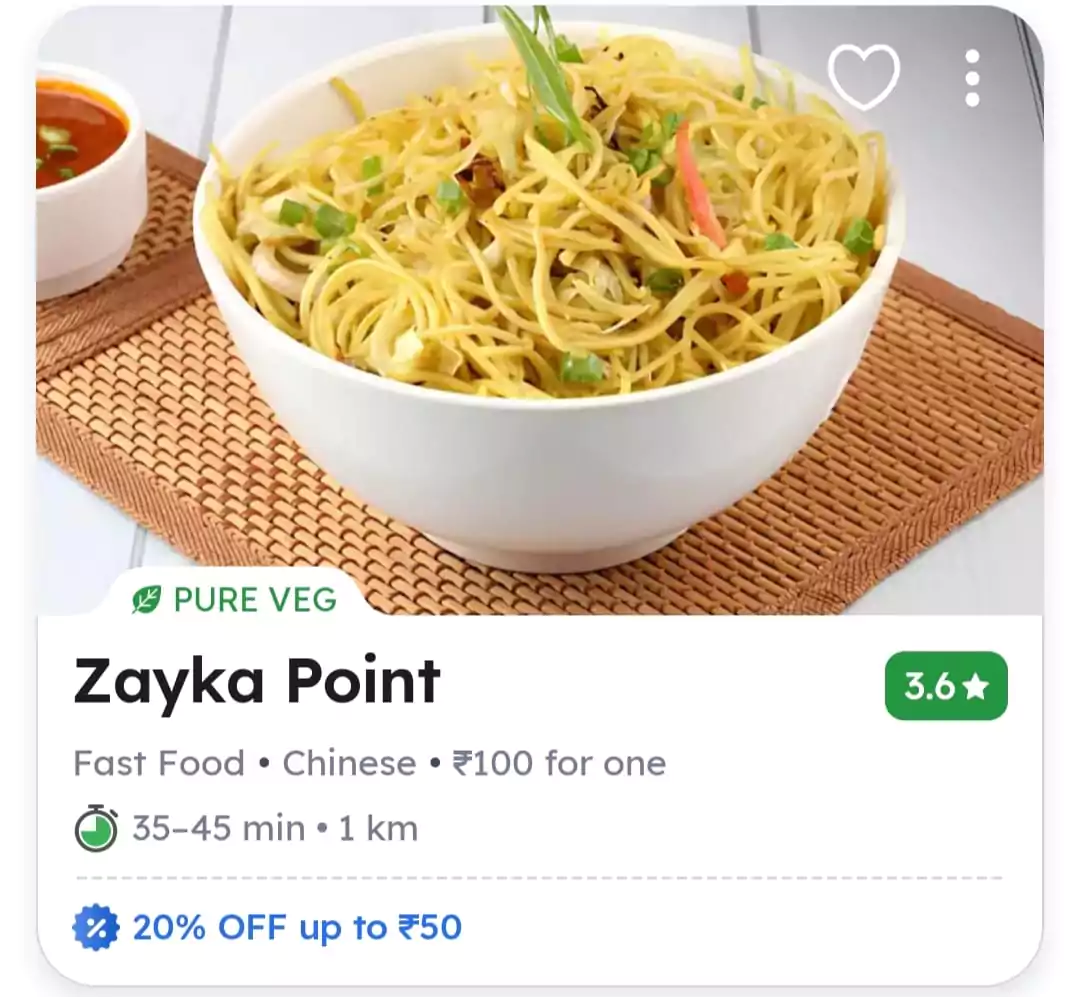Open the Zayka Point restaurant card
Viewport: 1080px width, 997px height.
pyautogui.click(x=258, y=684)
